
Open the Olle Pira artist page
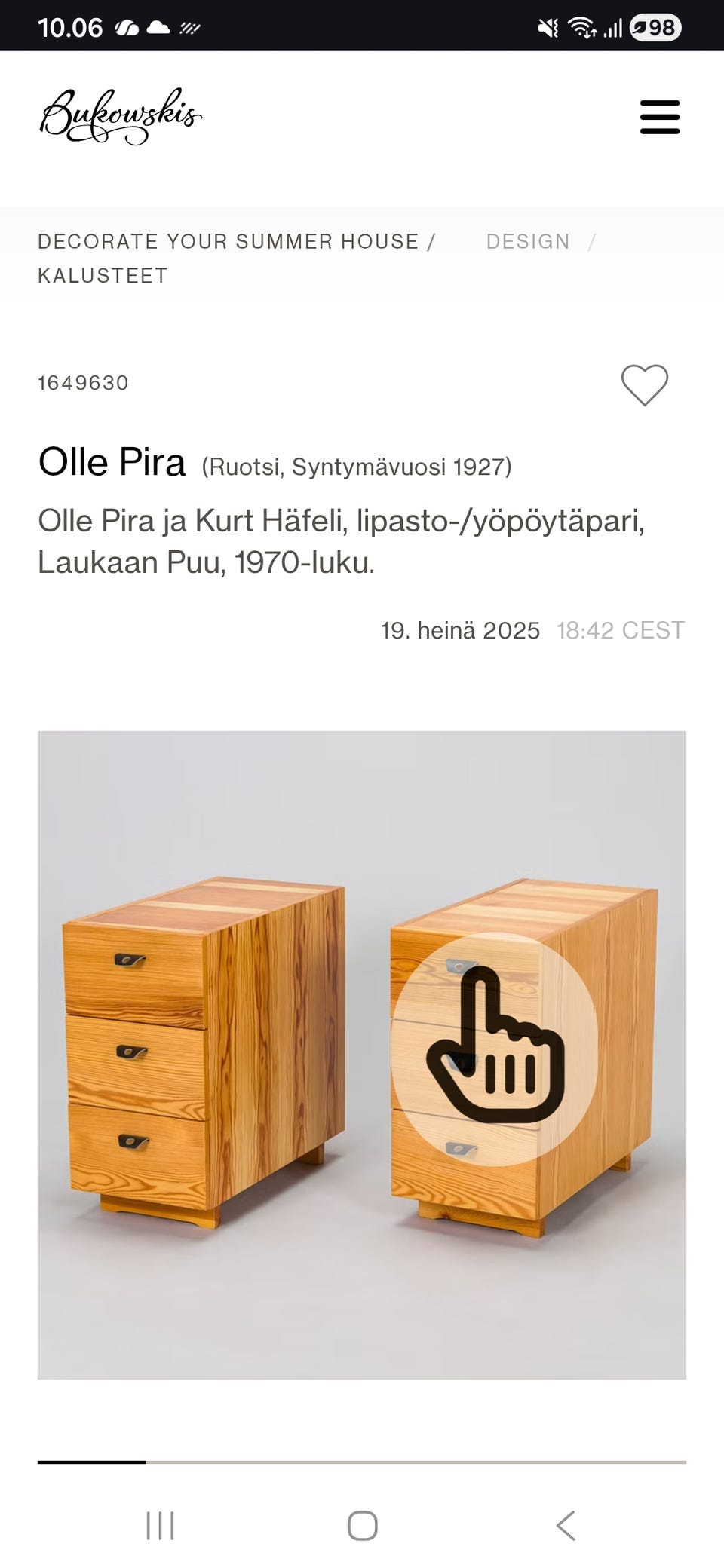coord(112,462)
